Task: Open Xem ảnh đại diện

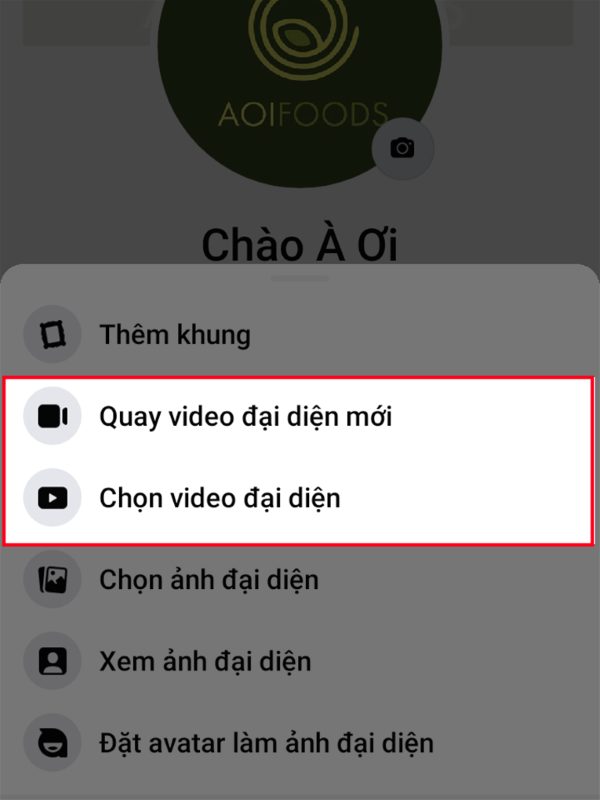Action: pyautogui.click(x=204, y=661)
